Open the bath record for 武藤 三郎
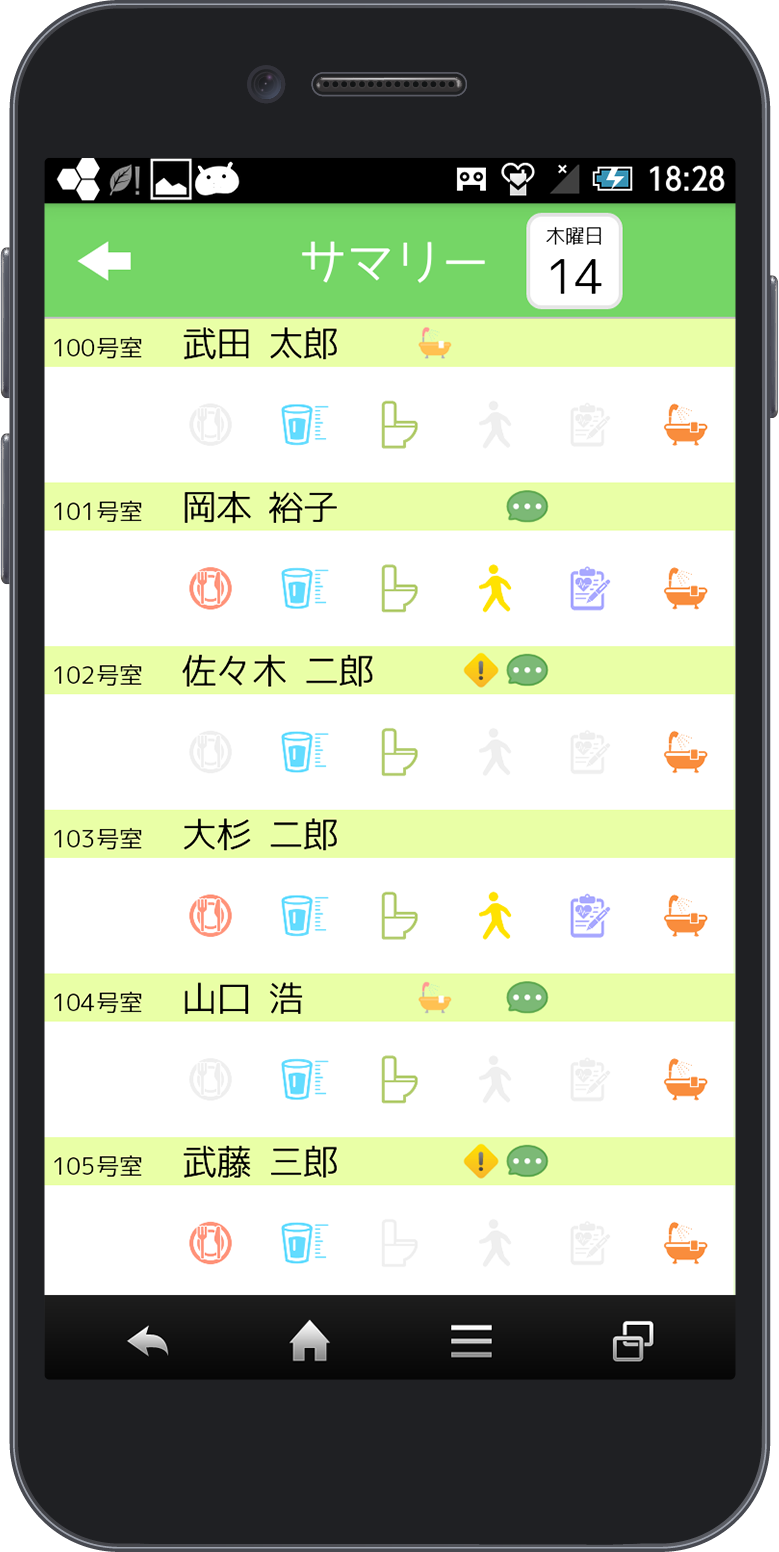Viewport: 779px width, 1552px height. [686, 1242]
